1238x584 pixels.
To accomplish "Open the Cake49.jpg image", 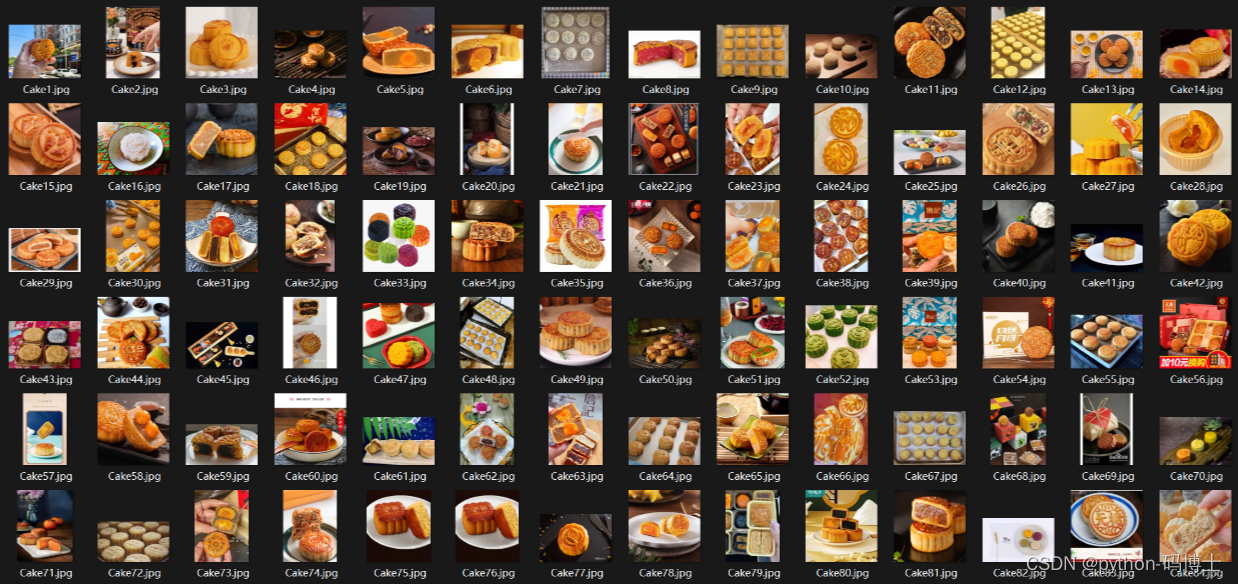I will (x=575, y=333).
